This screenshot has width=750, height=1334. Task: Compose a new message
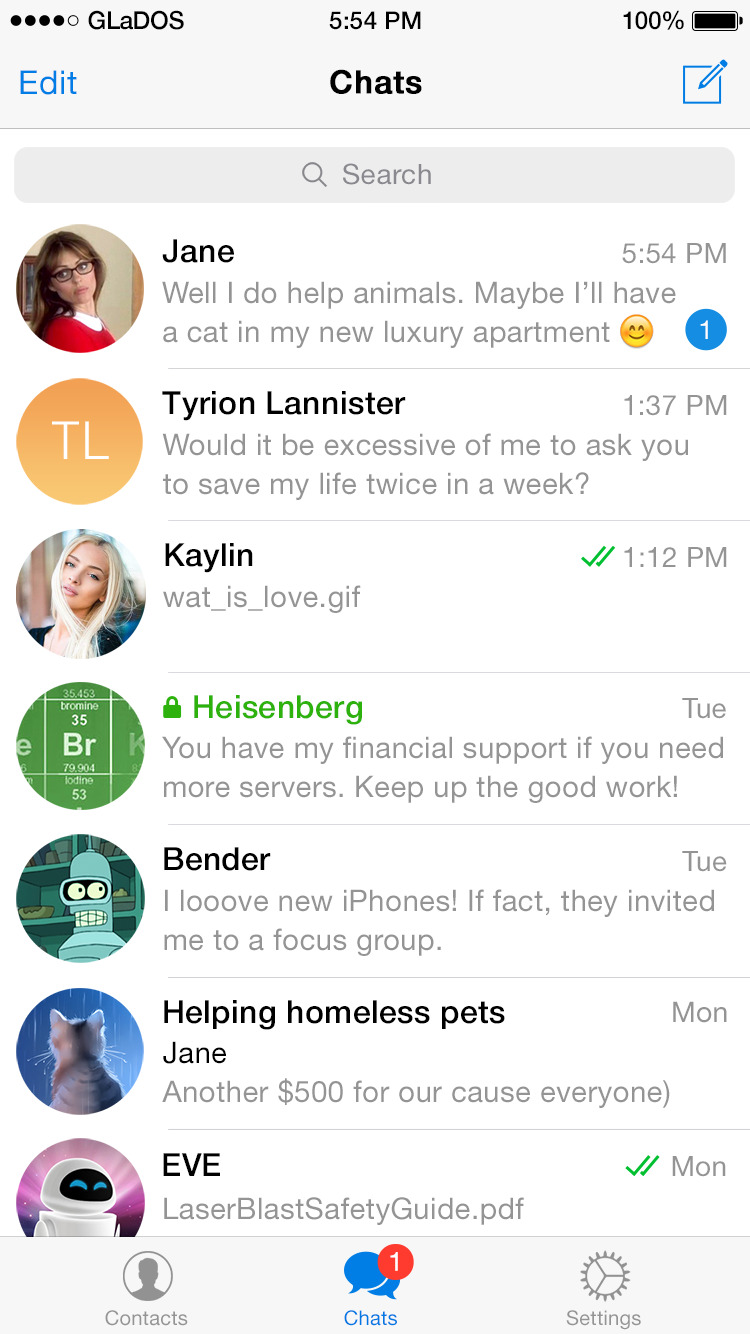tap(704, 82)
